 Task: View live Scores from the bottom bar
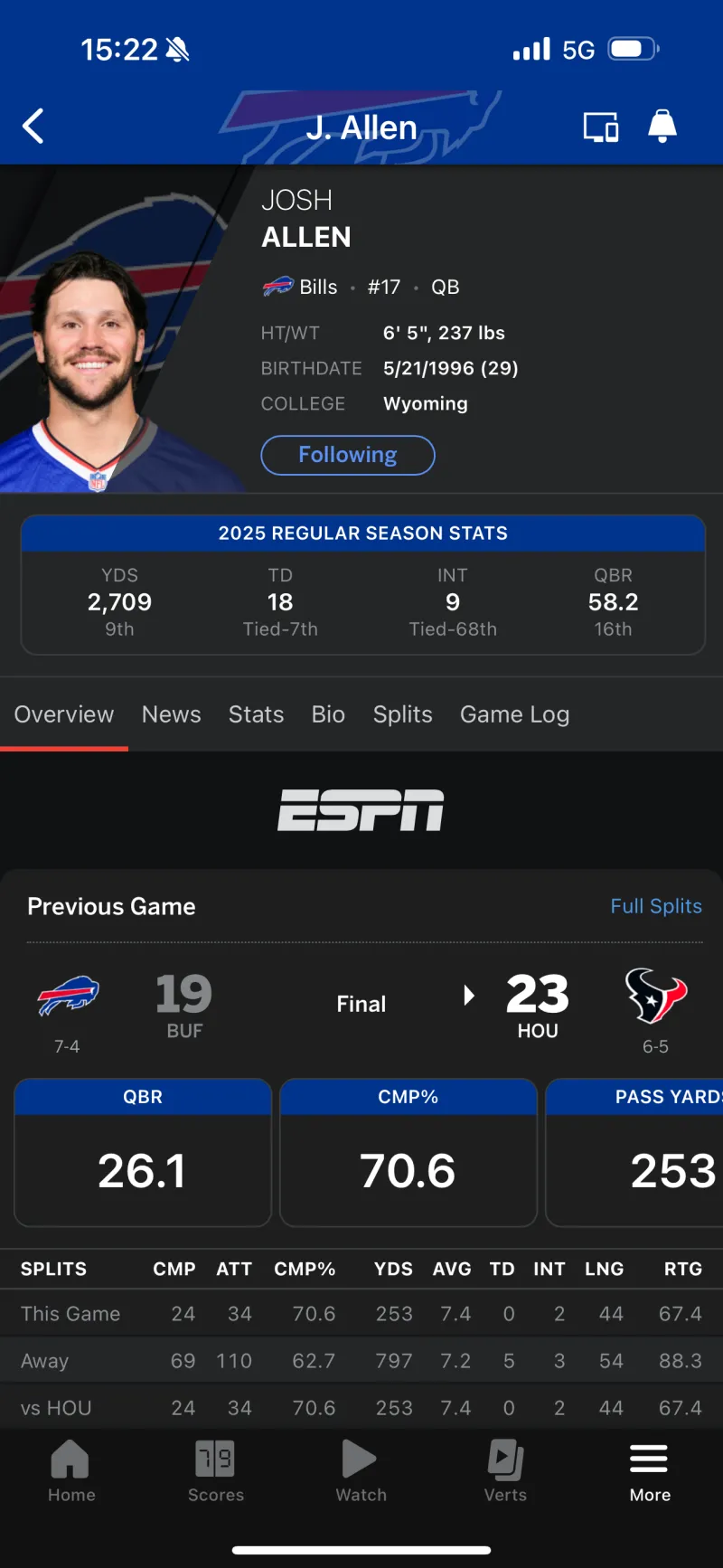tap(216, 1472)
